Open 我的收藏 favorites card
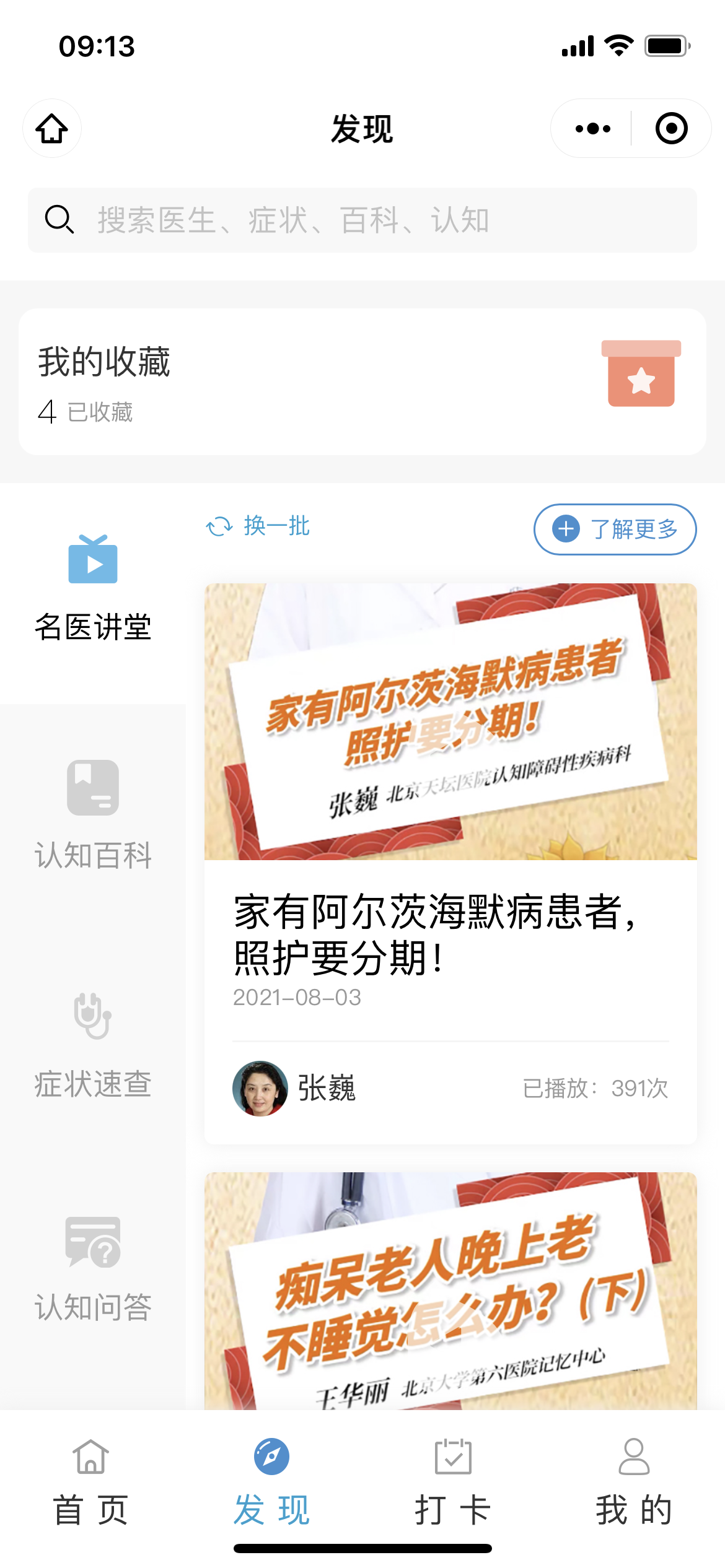 click(362, 381)
